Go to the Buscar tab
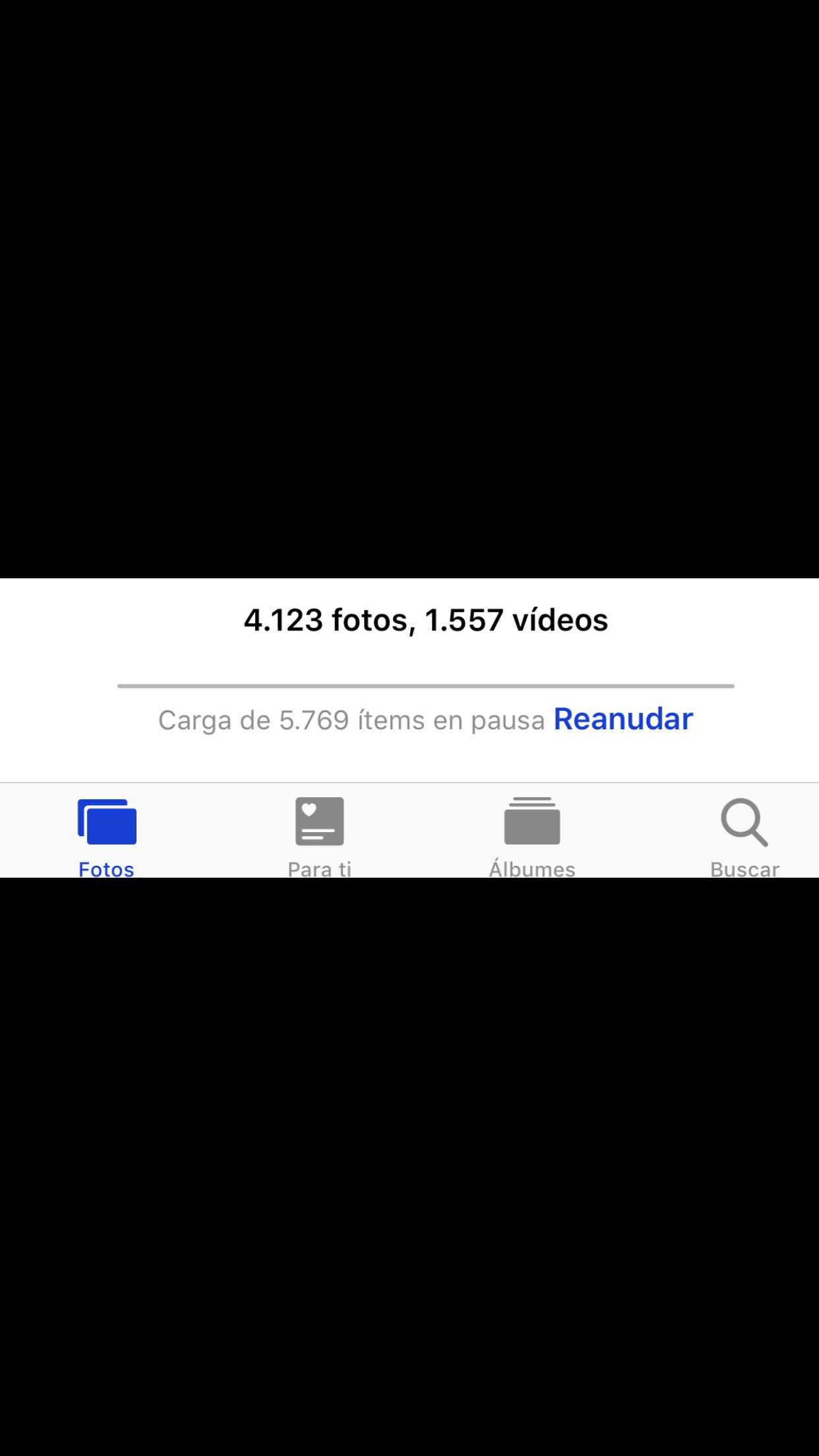The height and width of the screenshot is (1456, 819). (x=744, y=834)
